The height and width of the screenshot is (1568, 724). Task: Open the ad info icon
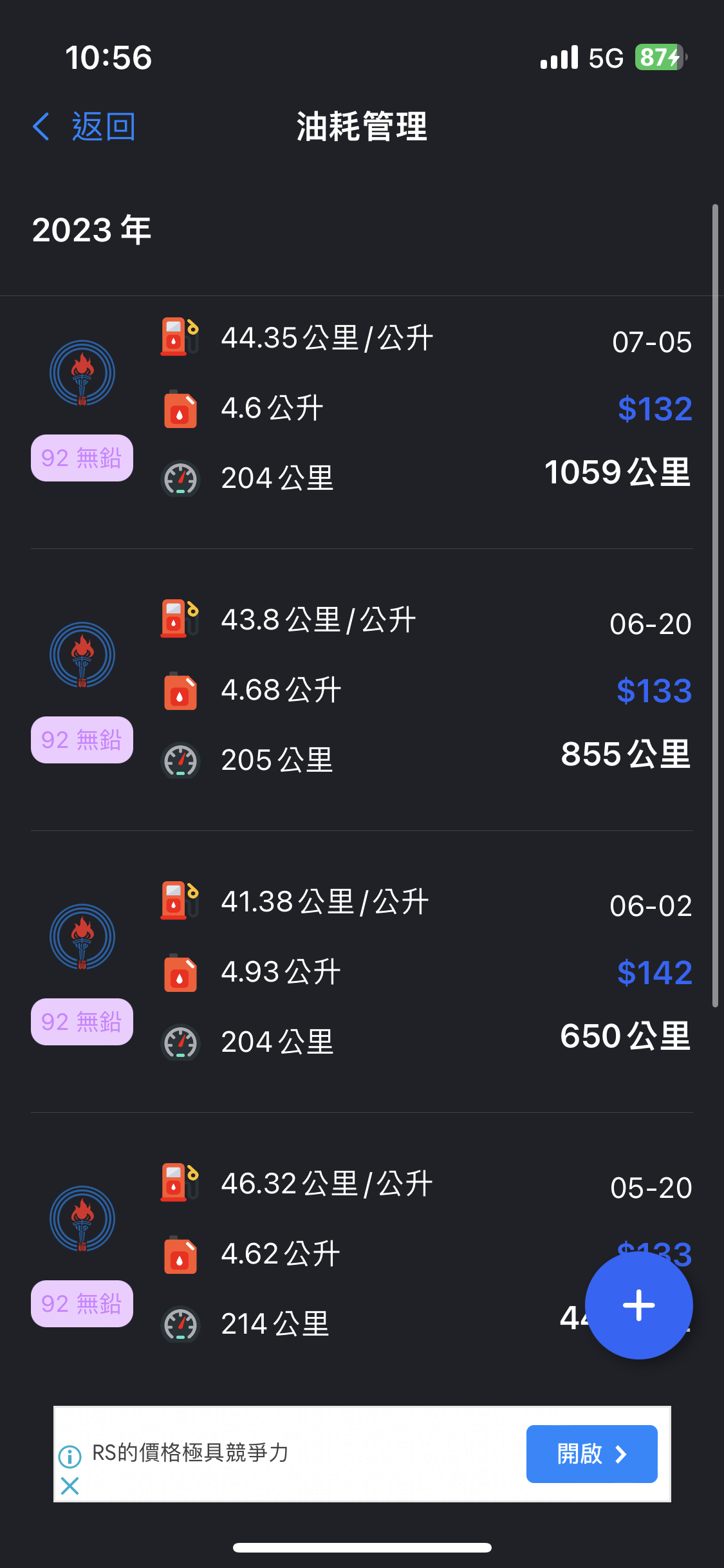pos(70,1455)
